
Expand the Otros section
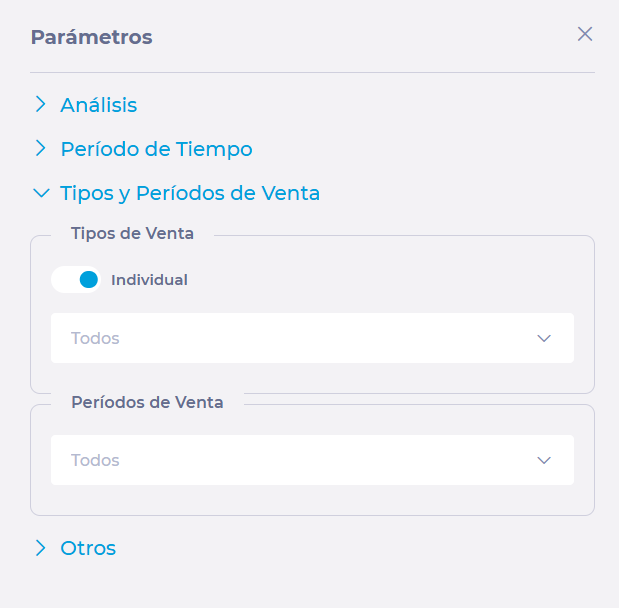click(x=87, y=548)
